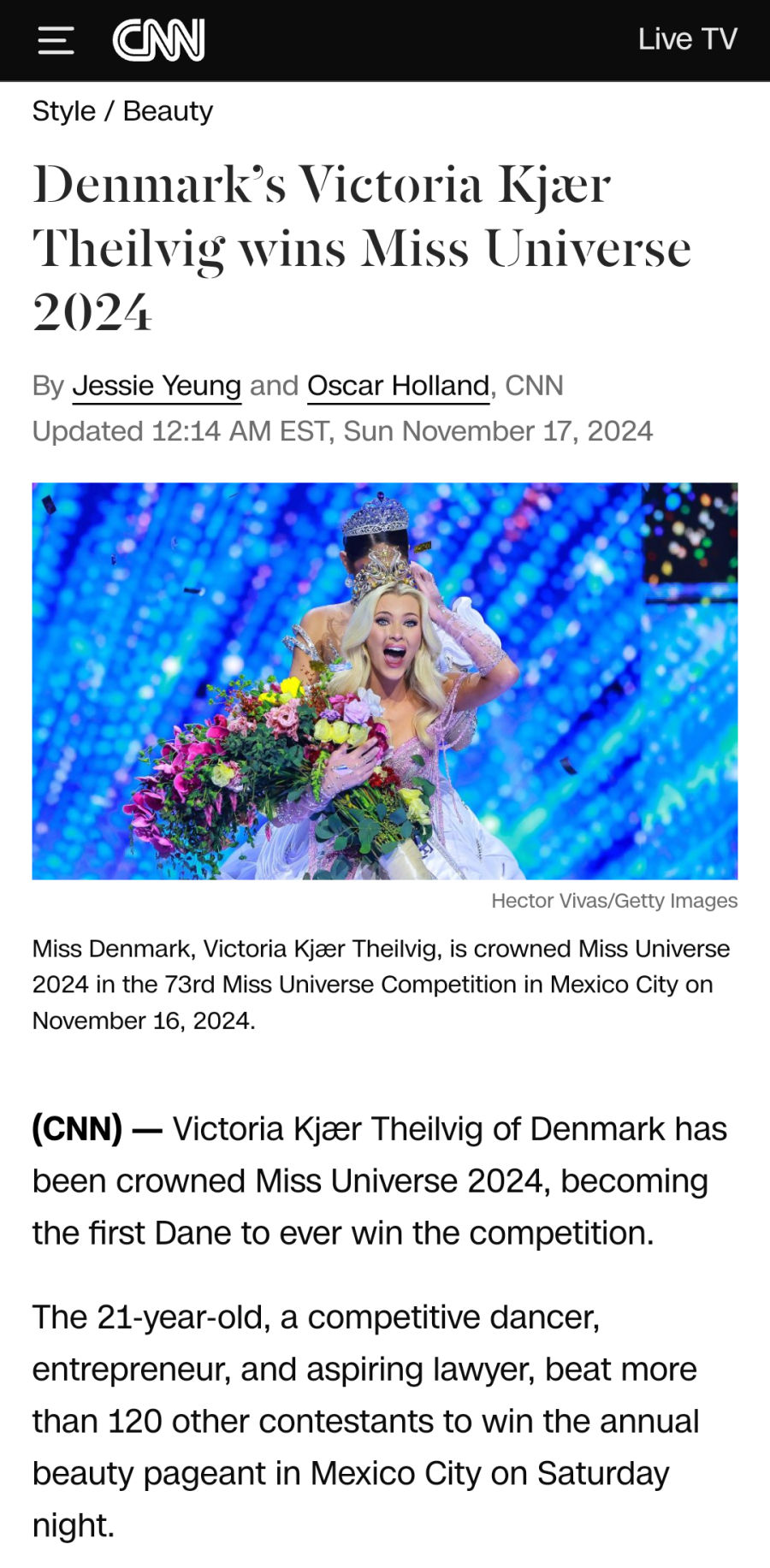This screenshot has width=770, height=1568.
Task: View author Oscar Holland's profile
Action: point(398,386)
